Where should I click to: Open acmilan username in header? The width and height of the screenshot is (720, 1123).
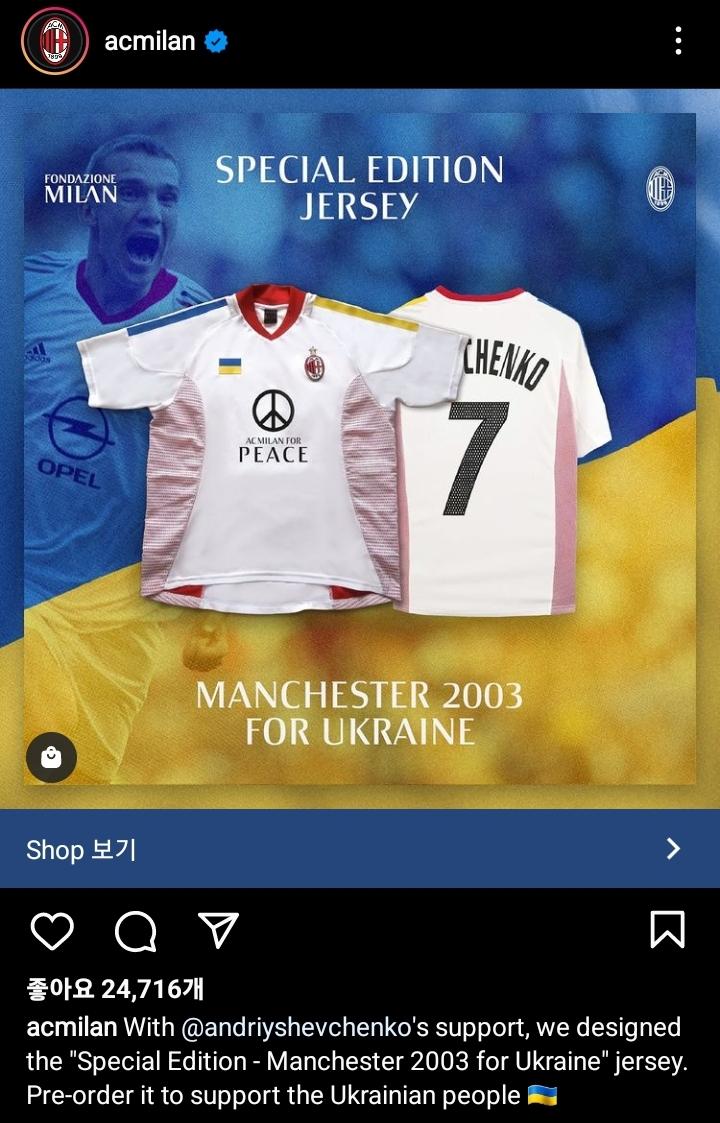coord(150,42)
